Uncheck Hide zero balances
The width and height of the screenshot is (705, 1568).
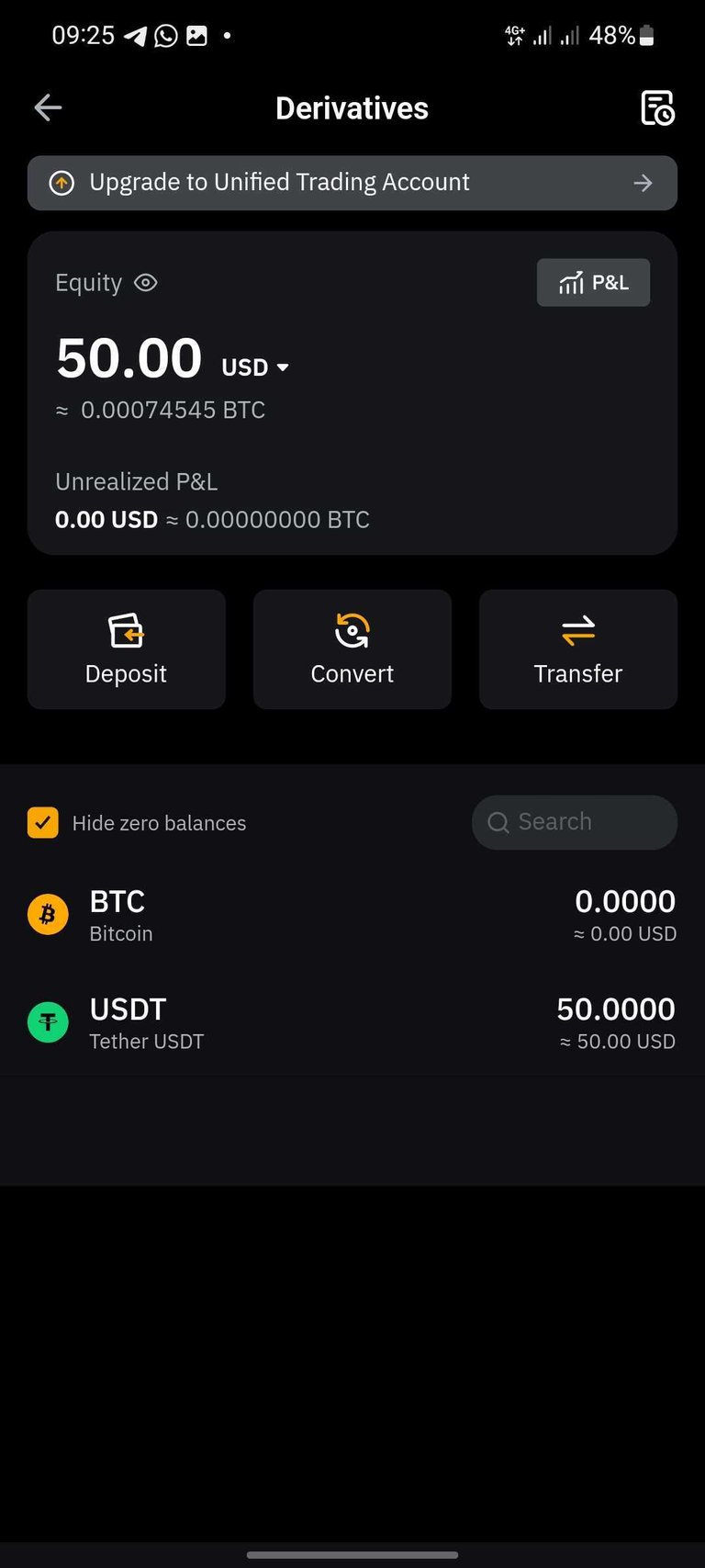(x=43, y=823)
